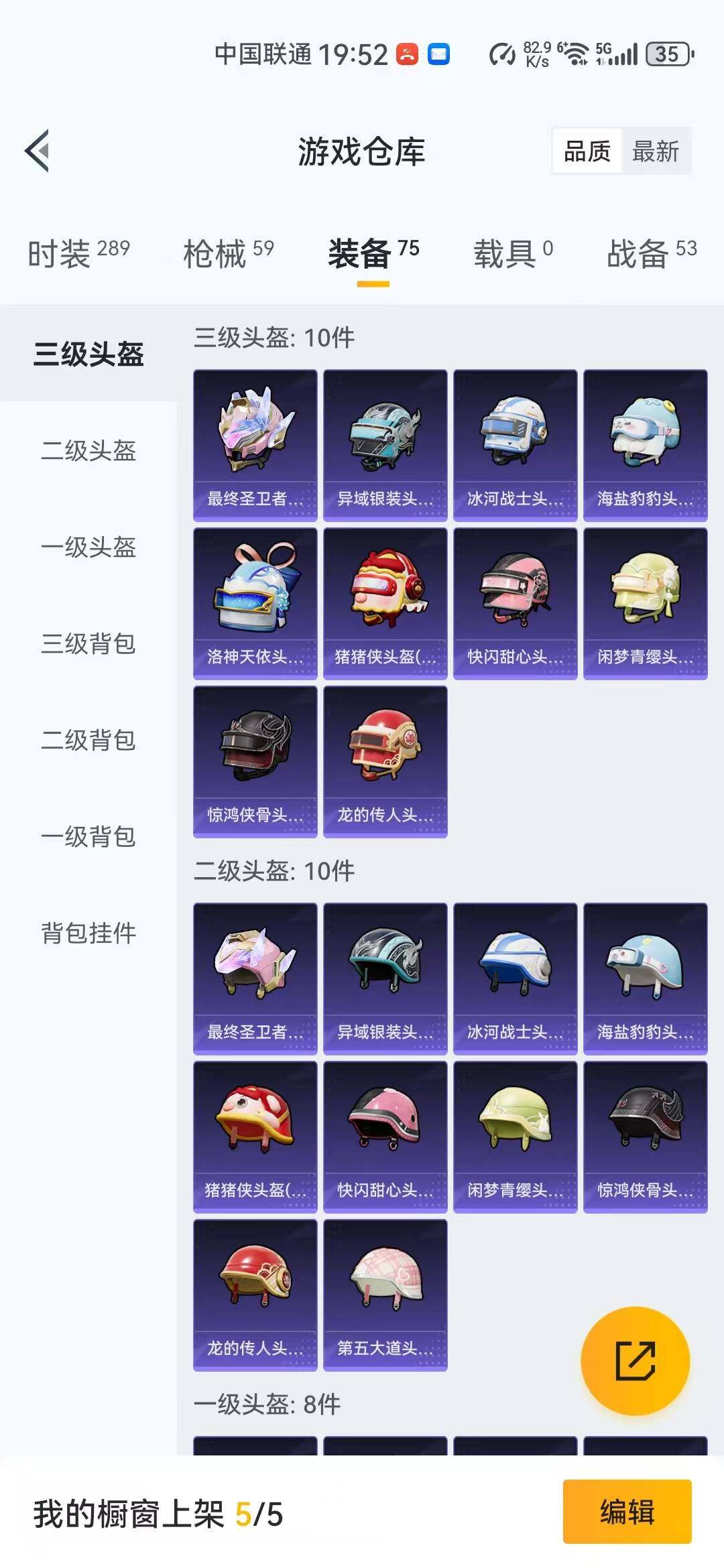Open the 龙的传人 level-three helmet

(385, 761)
